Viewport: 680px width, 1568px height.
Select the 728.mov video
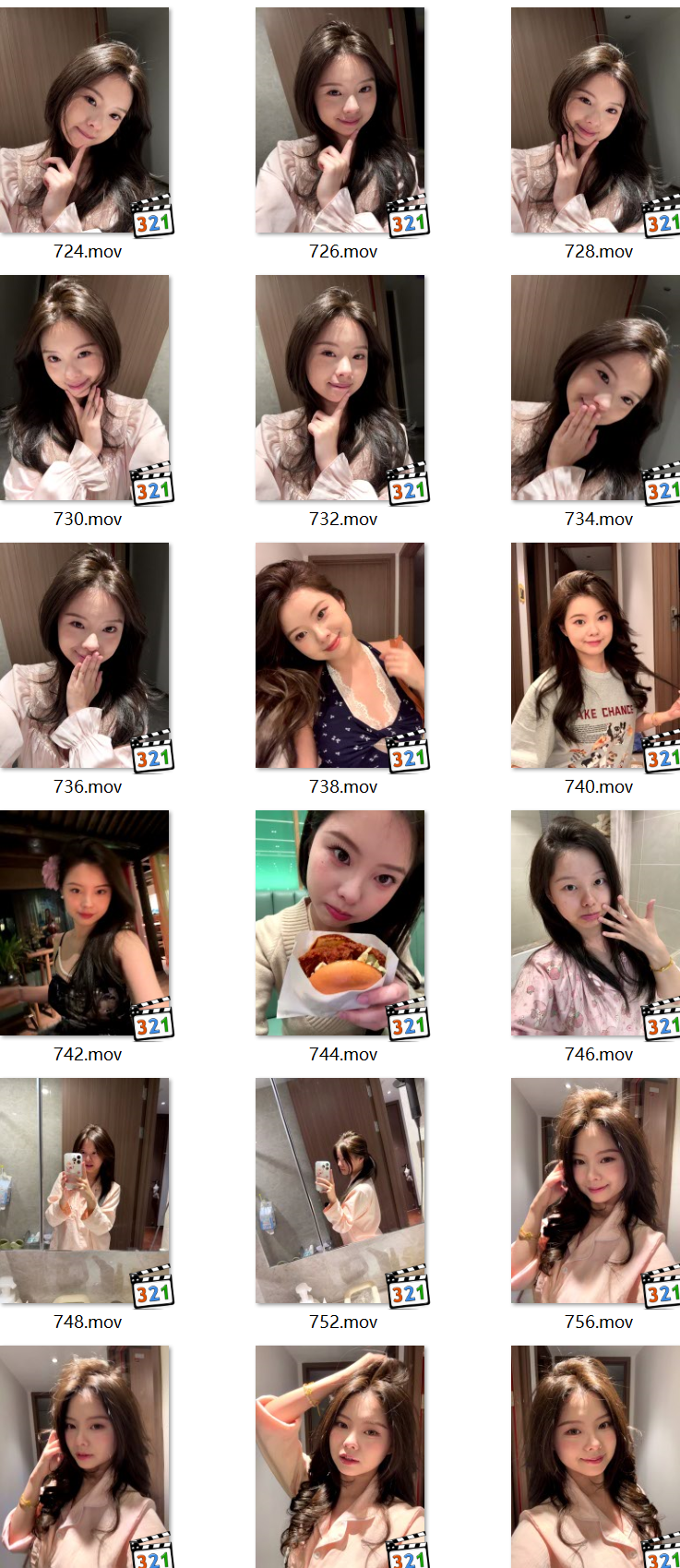click(595, 120)
